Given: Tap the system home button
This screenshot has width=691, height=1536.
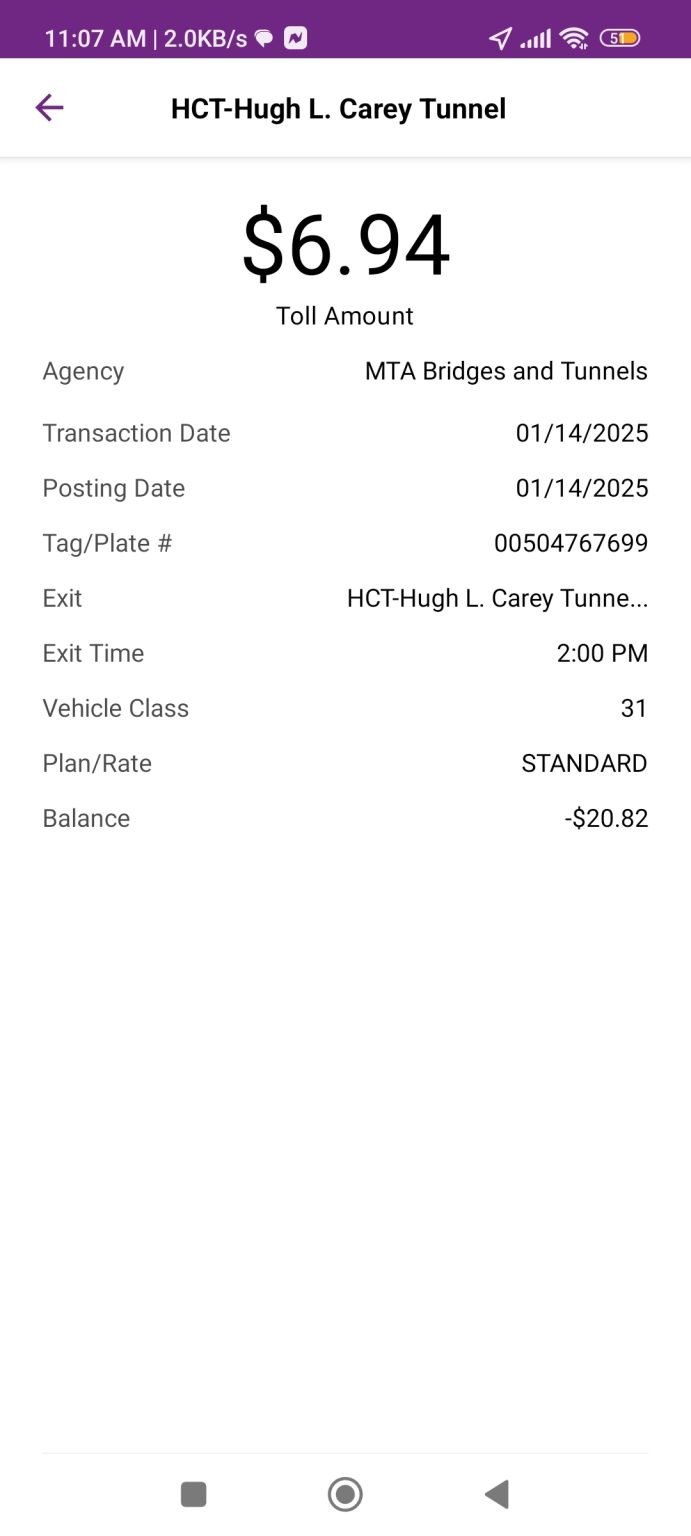Looking at the screenshot, I should click(345, 1494).
